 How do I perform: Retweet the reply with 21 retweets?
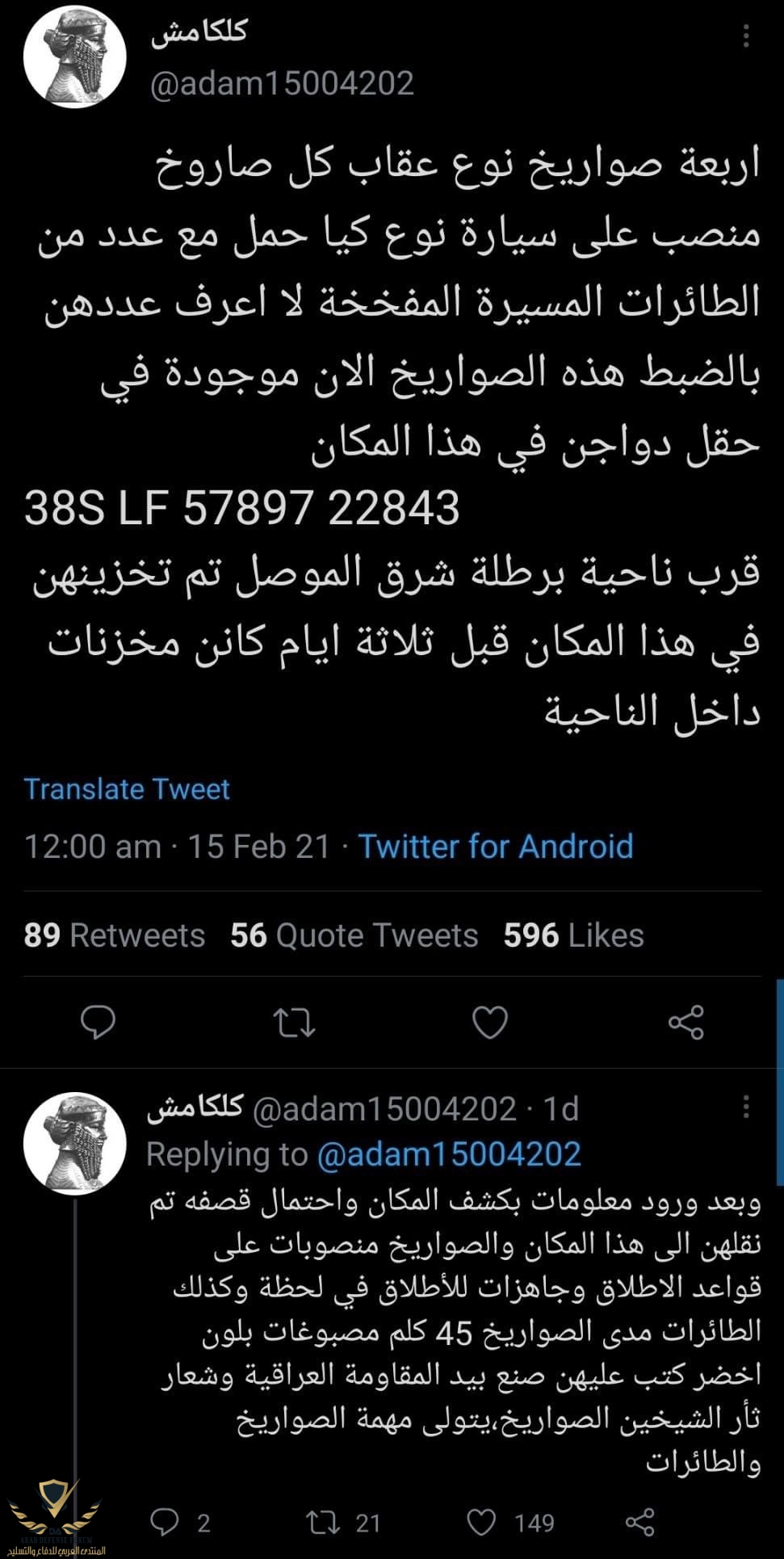click(323, 1523)
